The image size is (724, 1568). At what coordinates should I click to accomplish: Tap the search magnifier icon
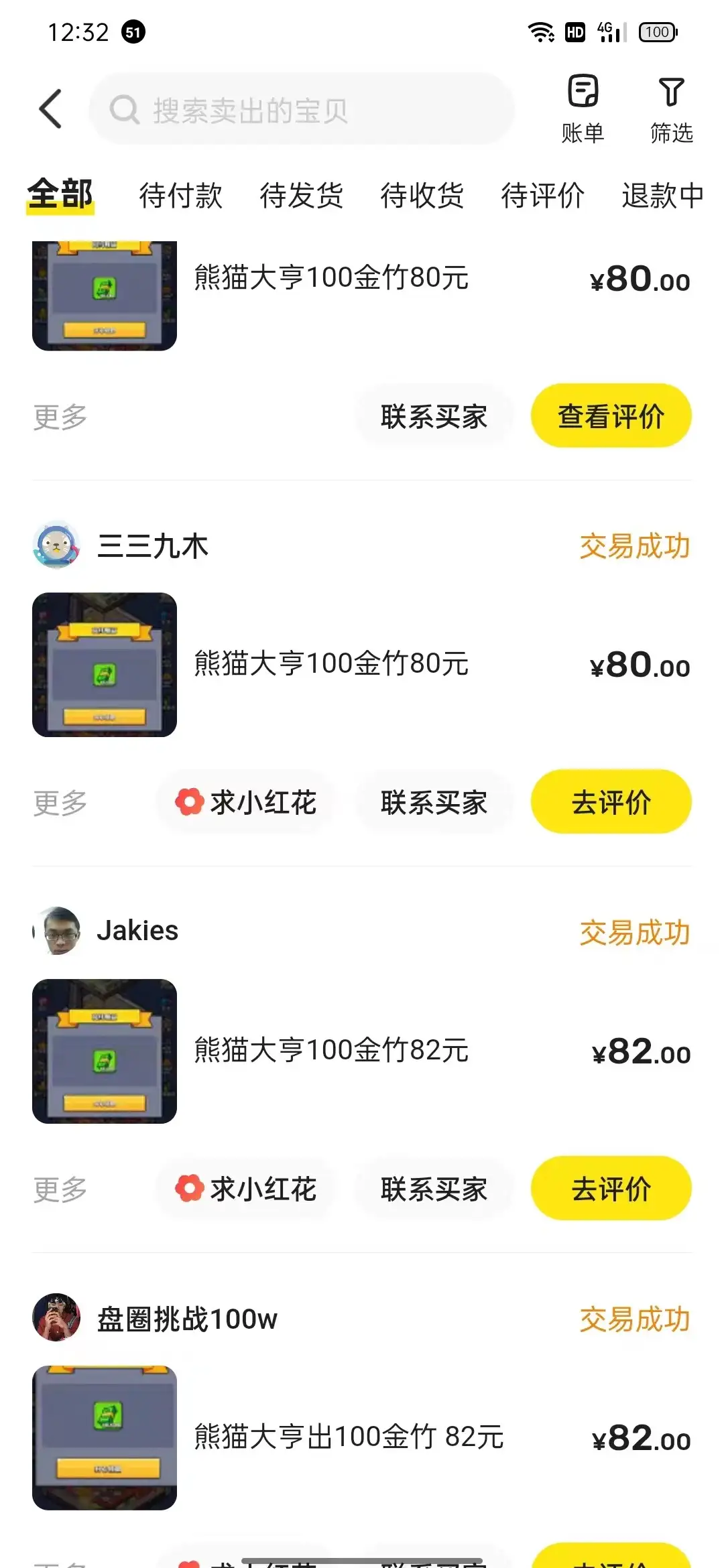tap(123, 109)
